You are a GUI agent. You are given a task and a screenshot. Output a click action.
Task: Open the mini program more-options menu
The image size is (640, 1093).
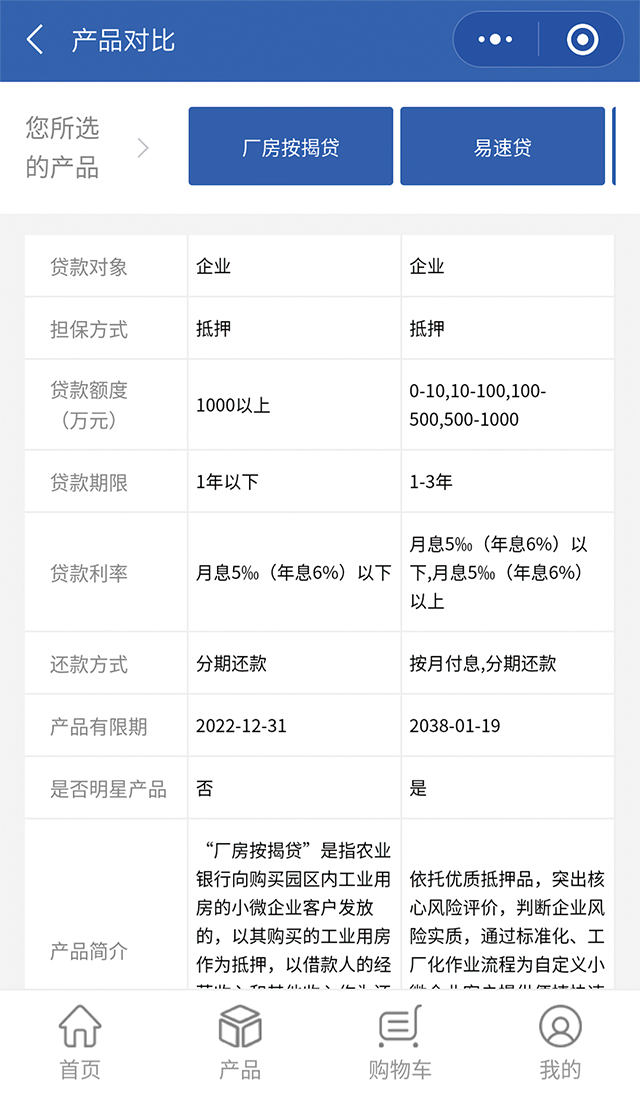click(495, 40)
